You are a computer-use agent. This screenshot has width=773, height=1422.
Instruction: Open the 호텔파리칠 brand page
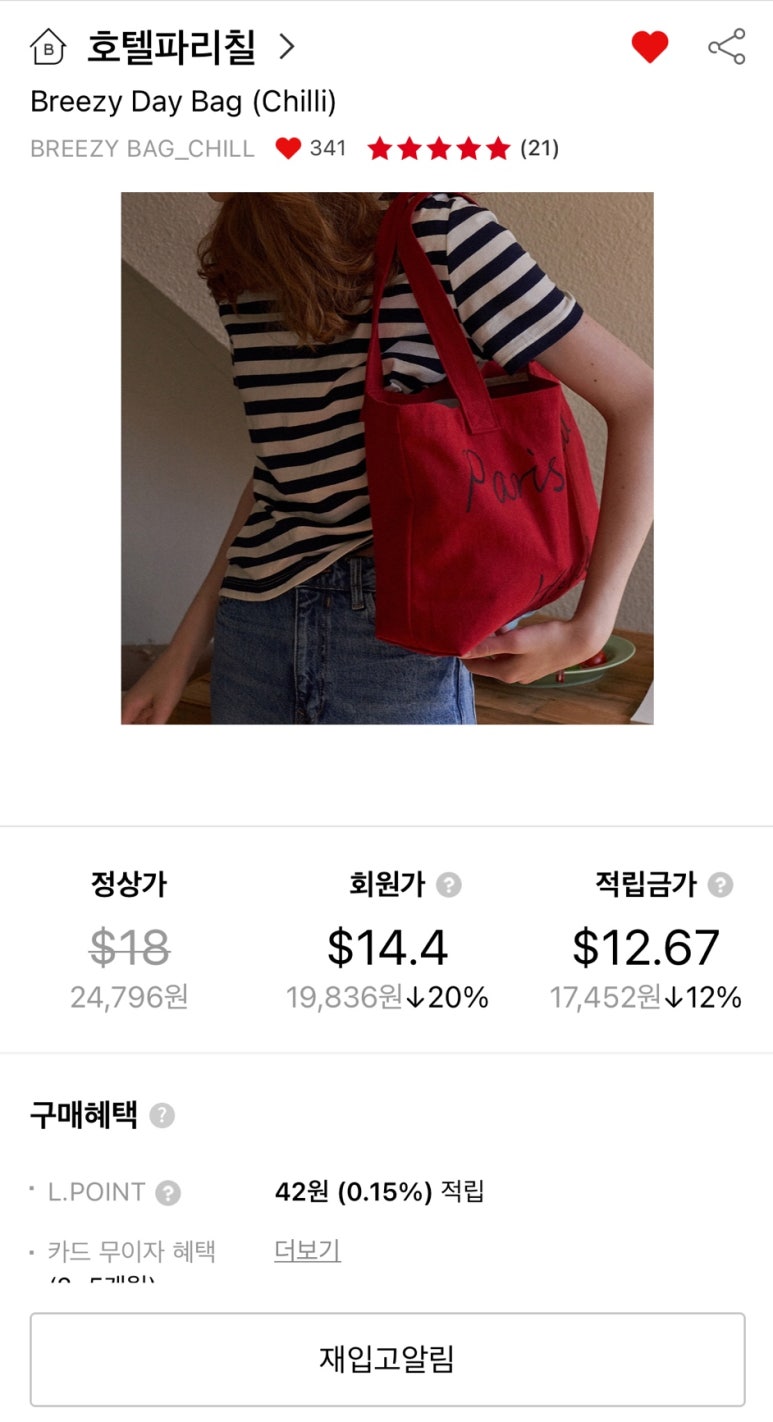170,47
